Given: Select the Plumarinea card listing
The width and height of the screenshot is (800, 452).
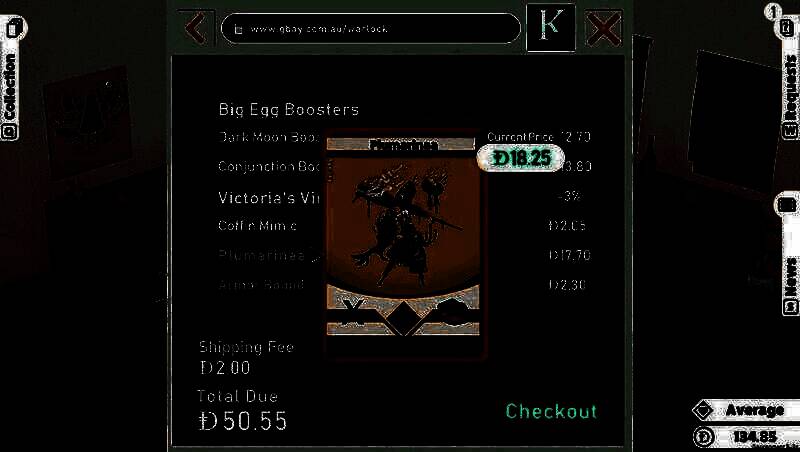Looking at the screenshot, I should coord(264,256).
